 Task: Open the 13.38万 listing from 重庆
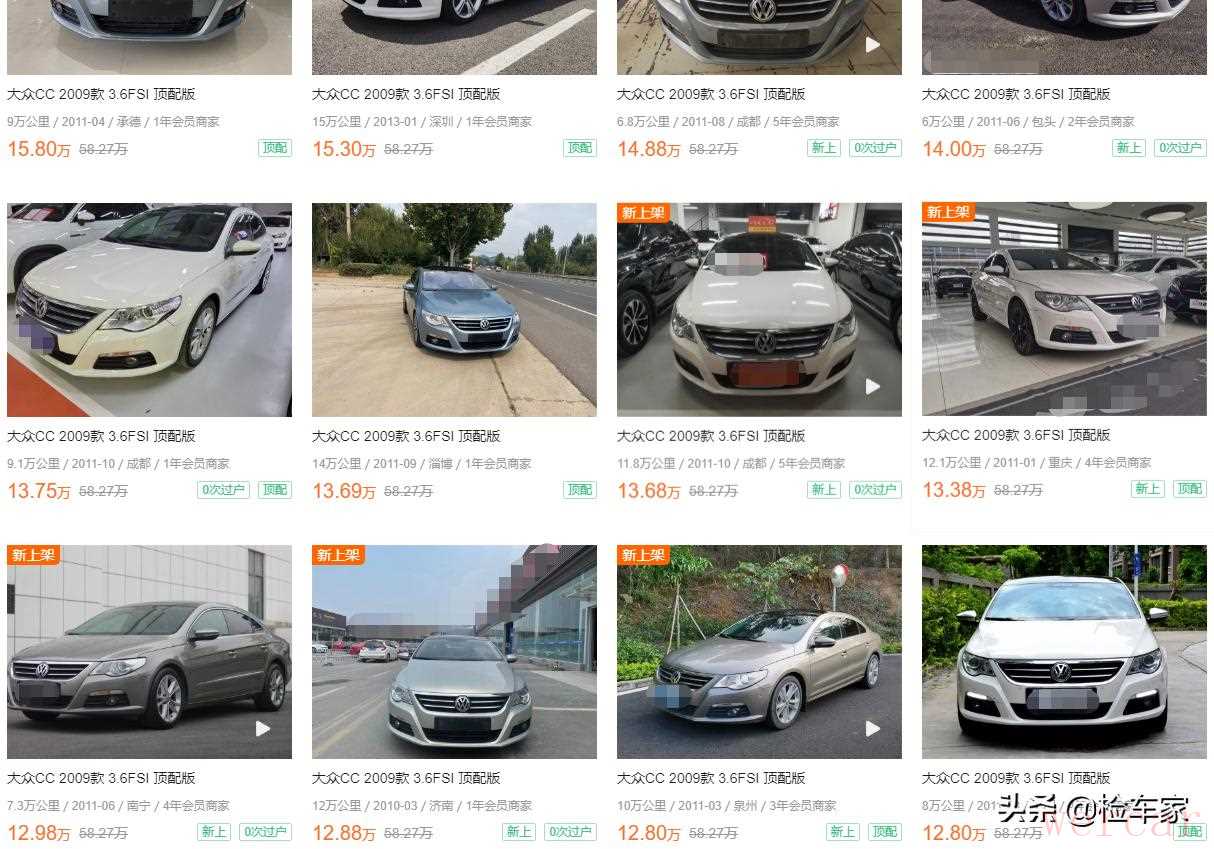coord(1016,435)
